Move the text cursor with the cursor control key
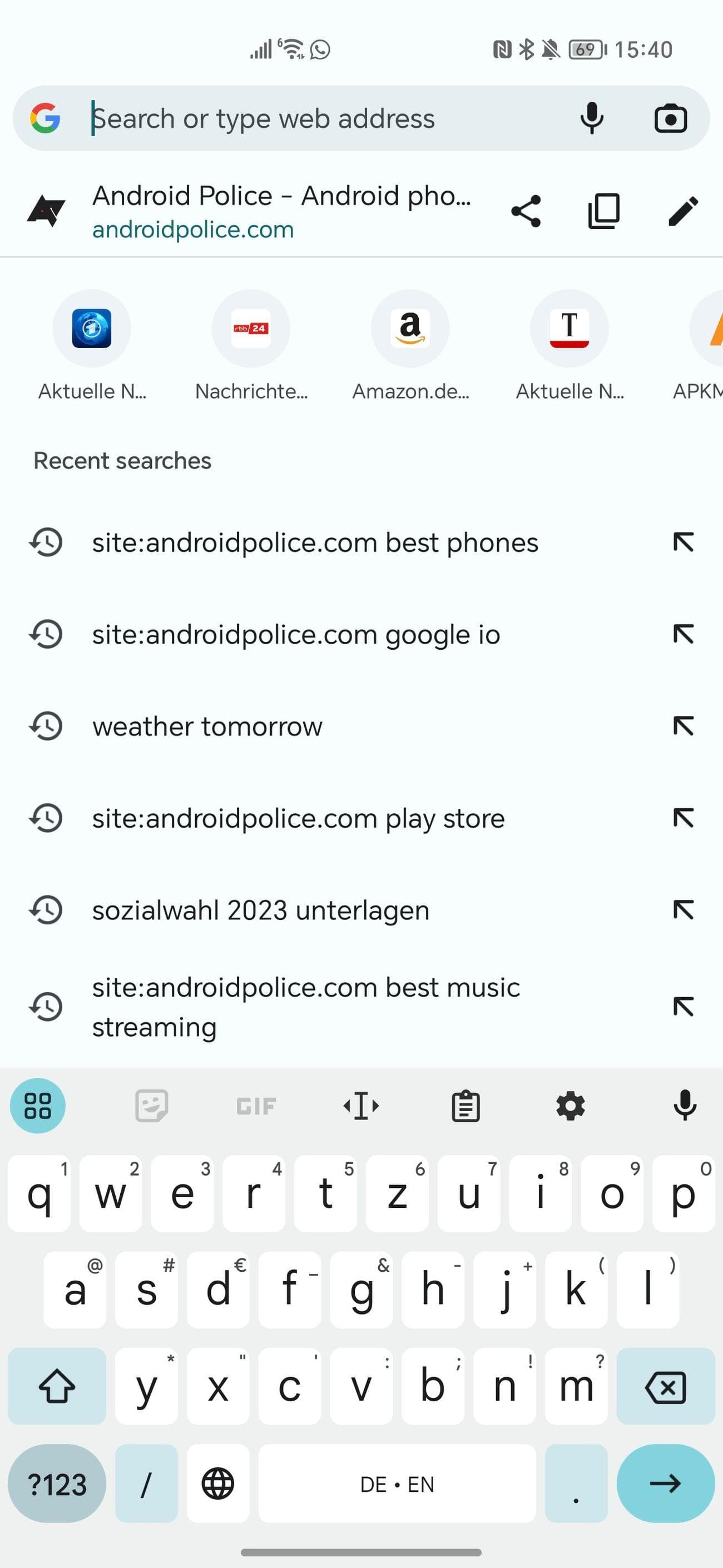 click(x=360, y=1106)
